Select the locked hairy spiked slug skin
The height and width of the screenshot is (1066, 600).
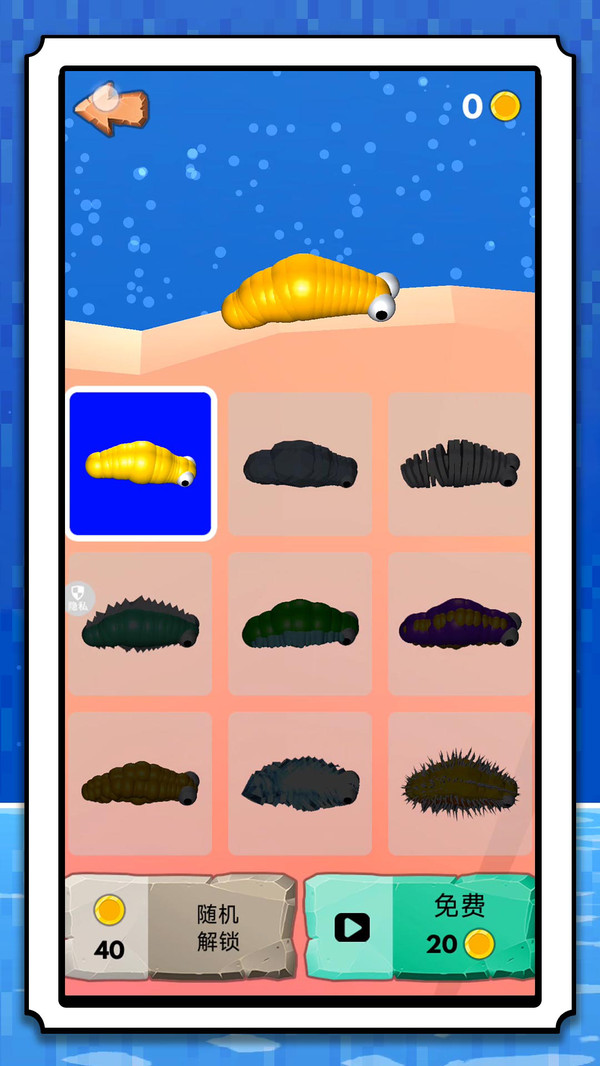[460, 784]
